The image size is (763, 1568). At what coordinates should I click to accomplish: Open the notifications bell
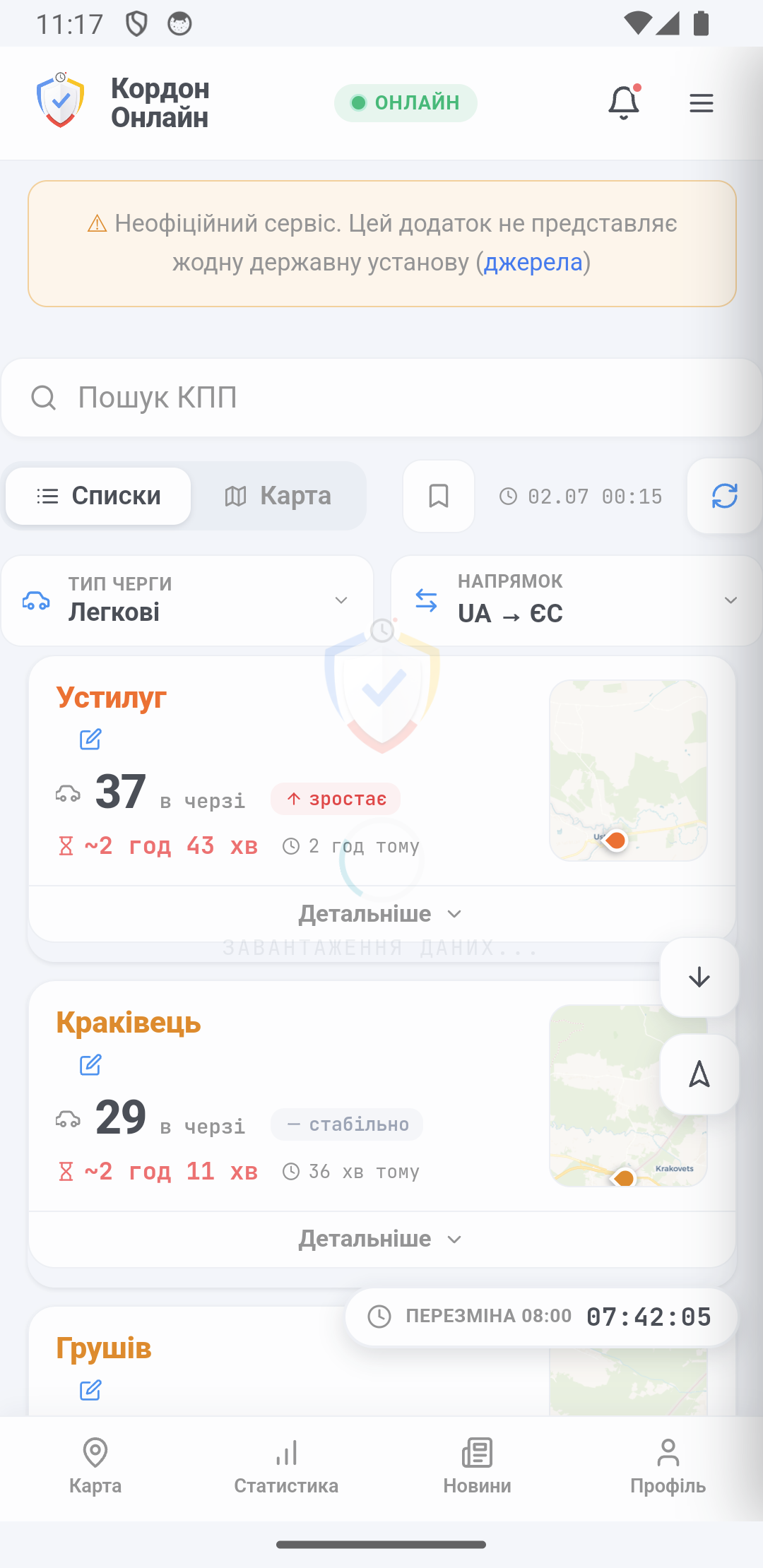click(624, 103)
